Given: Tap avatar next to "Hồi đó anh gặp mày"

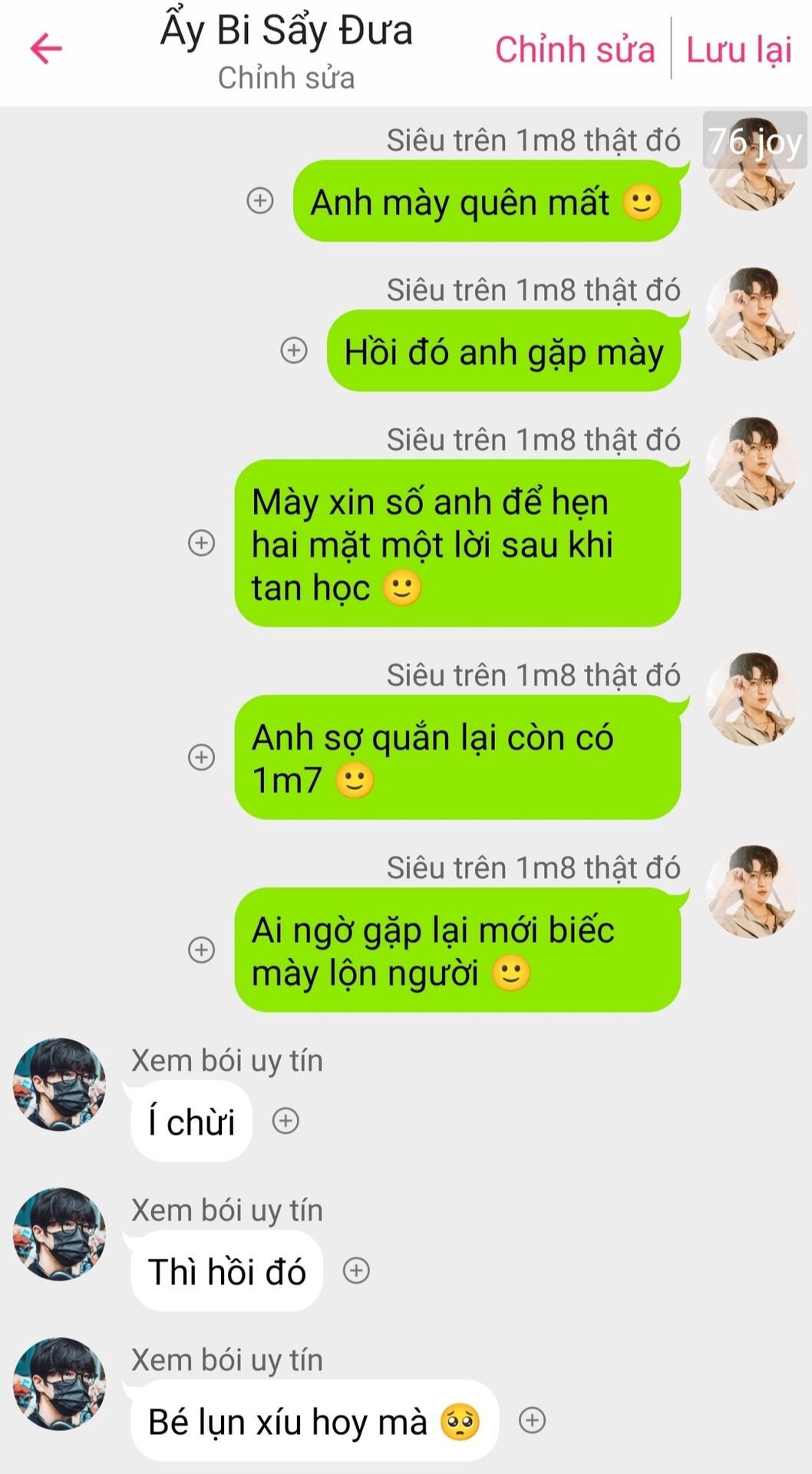Looking at the screenshot, I should coord(752,314).
